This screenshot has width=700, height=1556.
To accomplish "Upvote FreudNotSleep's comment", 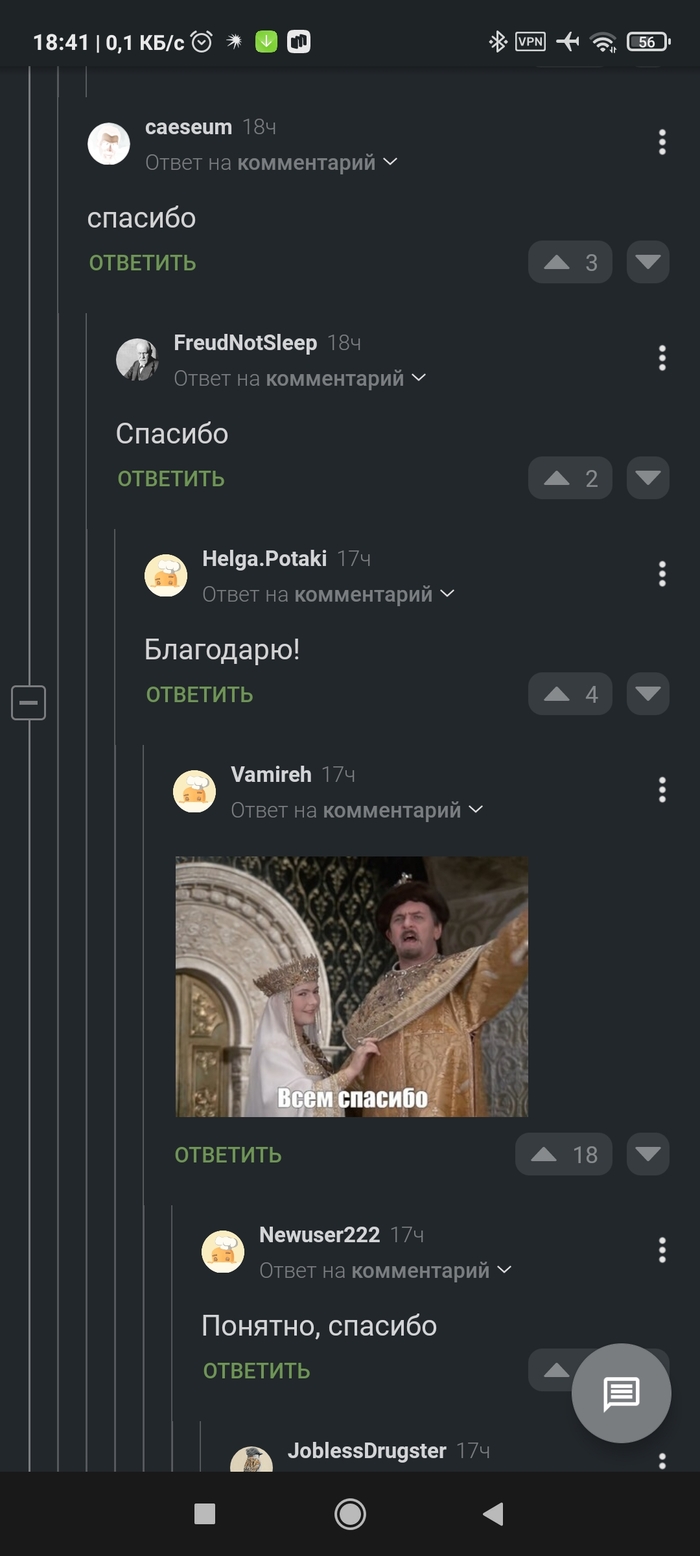I will coord(569,479).
